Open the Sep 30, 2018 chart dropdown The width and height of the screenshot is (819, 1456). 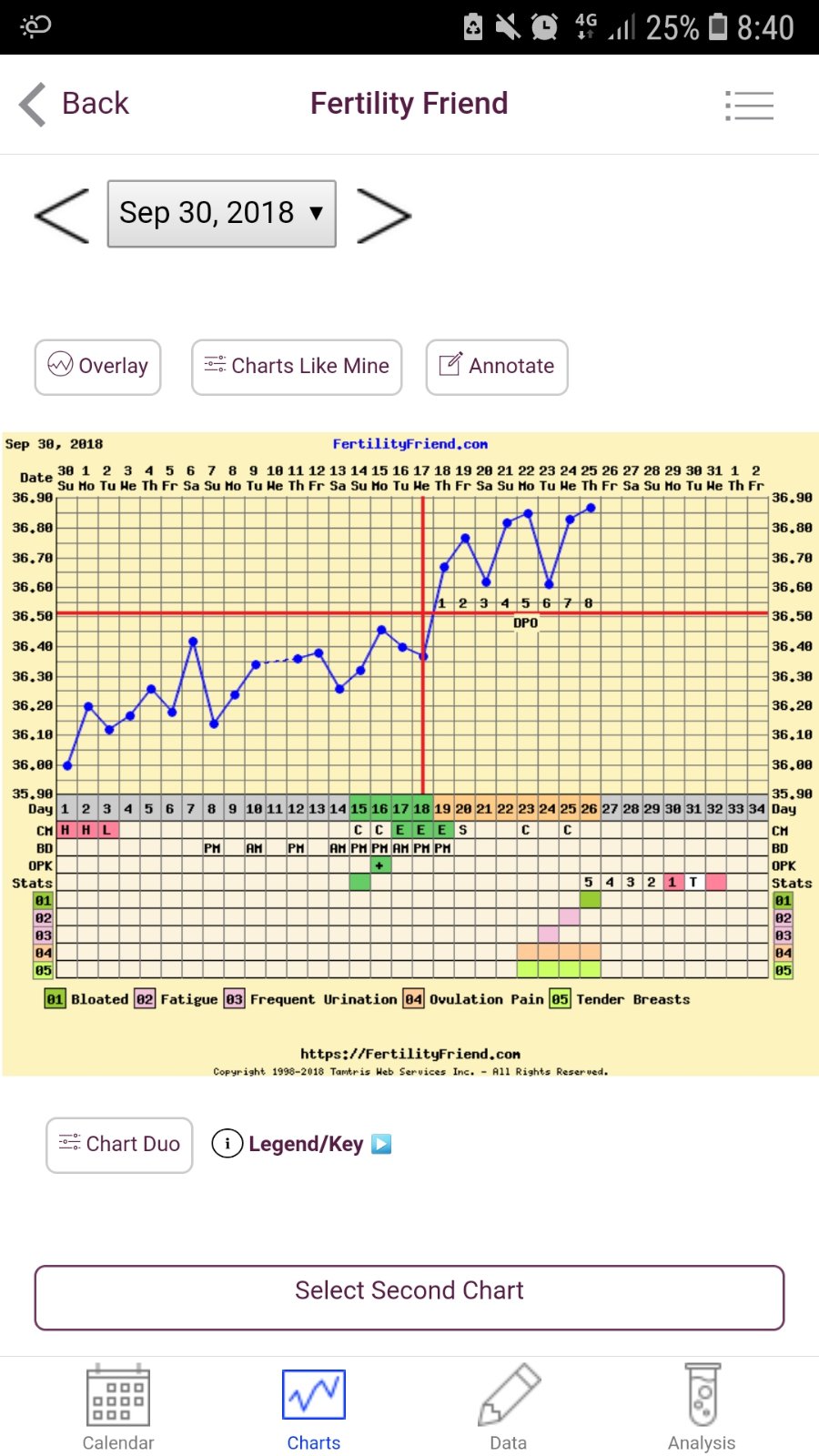[x=222, y=214]
